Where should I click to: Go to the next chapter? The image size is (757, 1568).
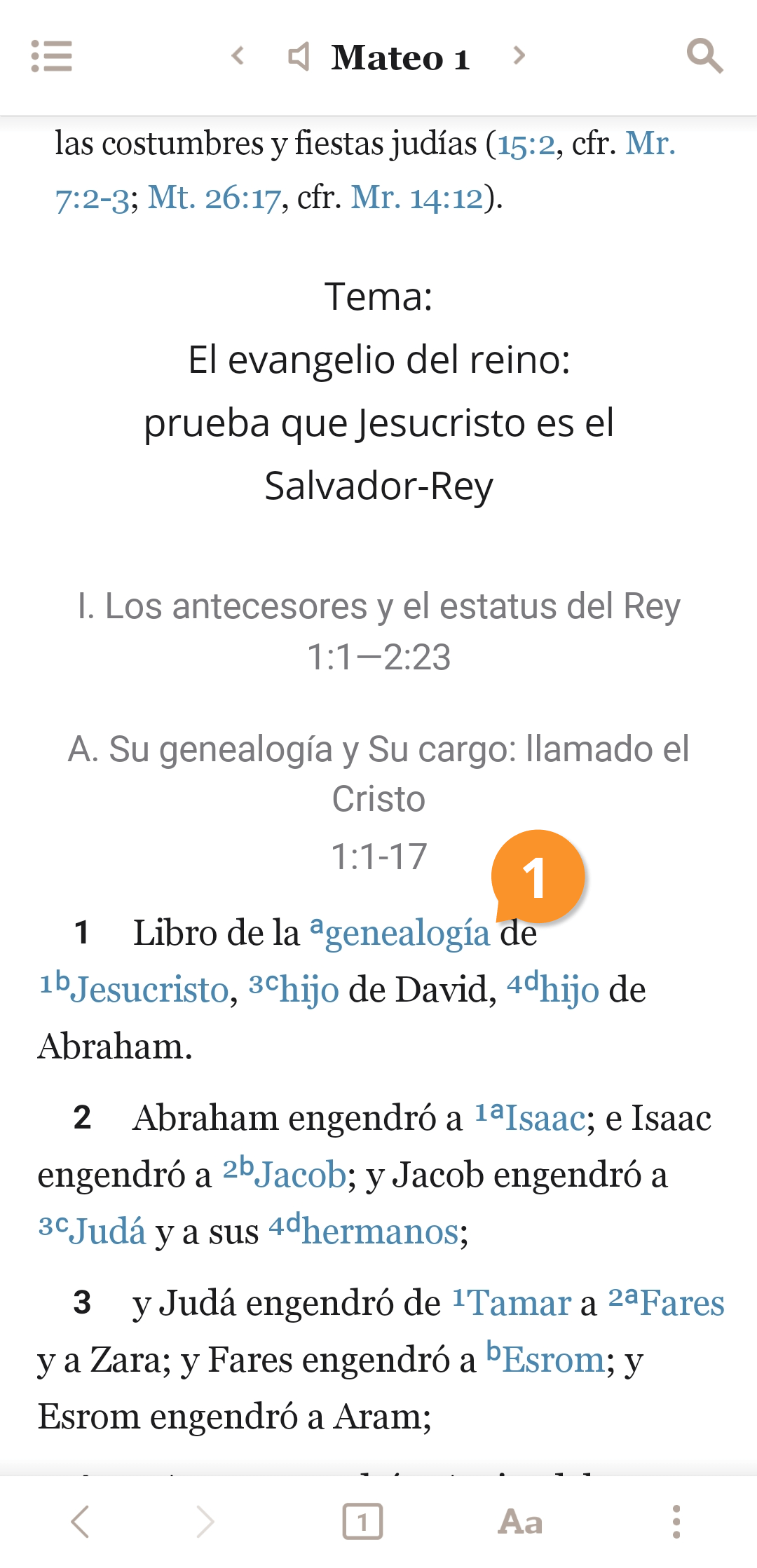[x=519, y=55]
